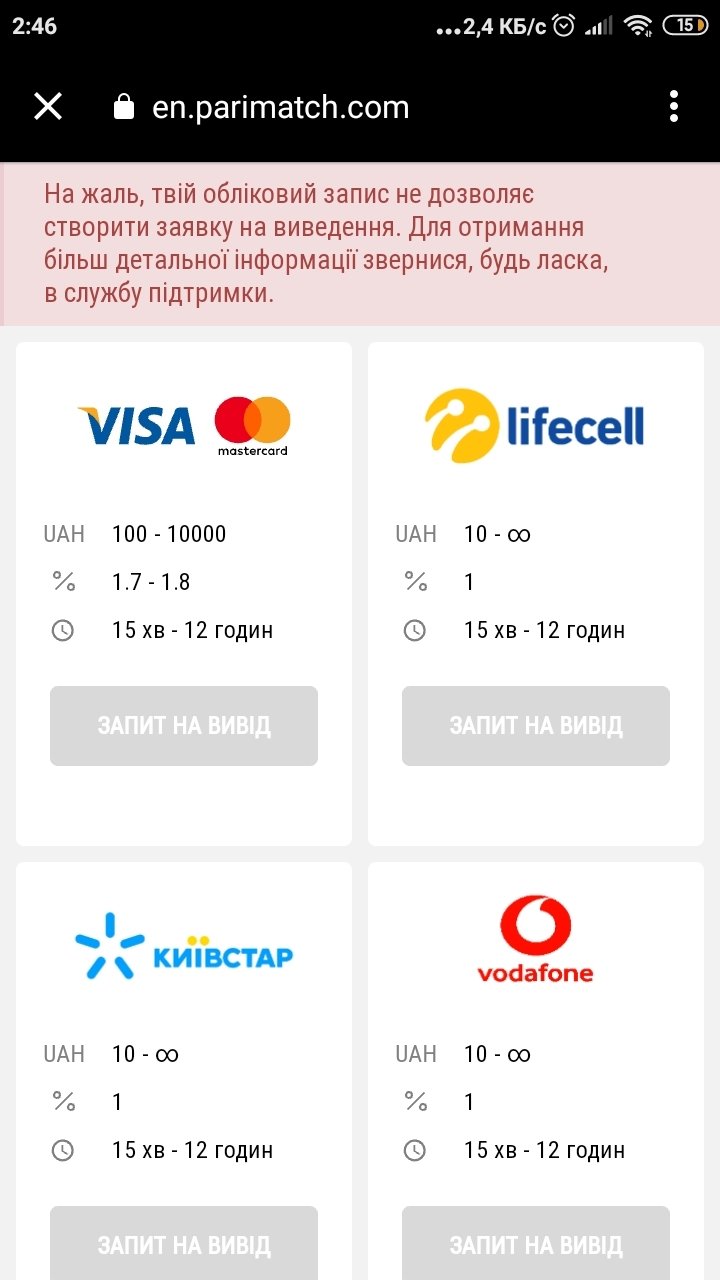Request withdrawal via Visa/Mastercard
The height and width of the screenshot is (1280, 720).
click(x=184, y=726)
